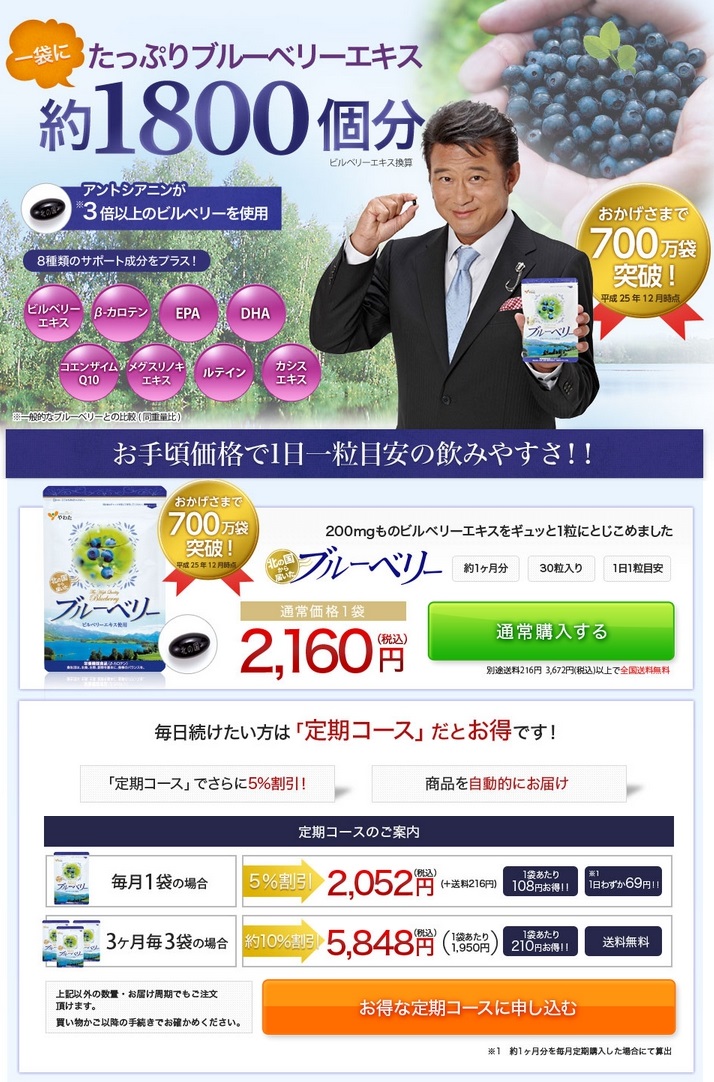Tap the green 通常購入する button

click(551, 631)
